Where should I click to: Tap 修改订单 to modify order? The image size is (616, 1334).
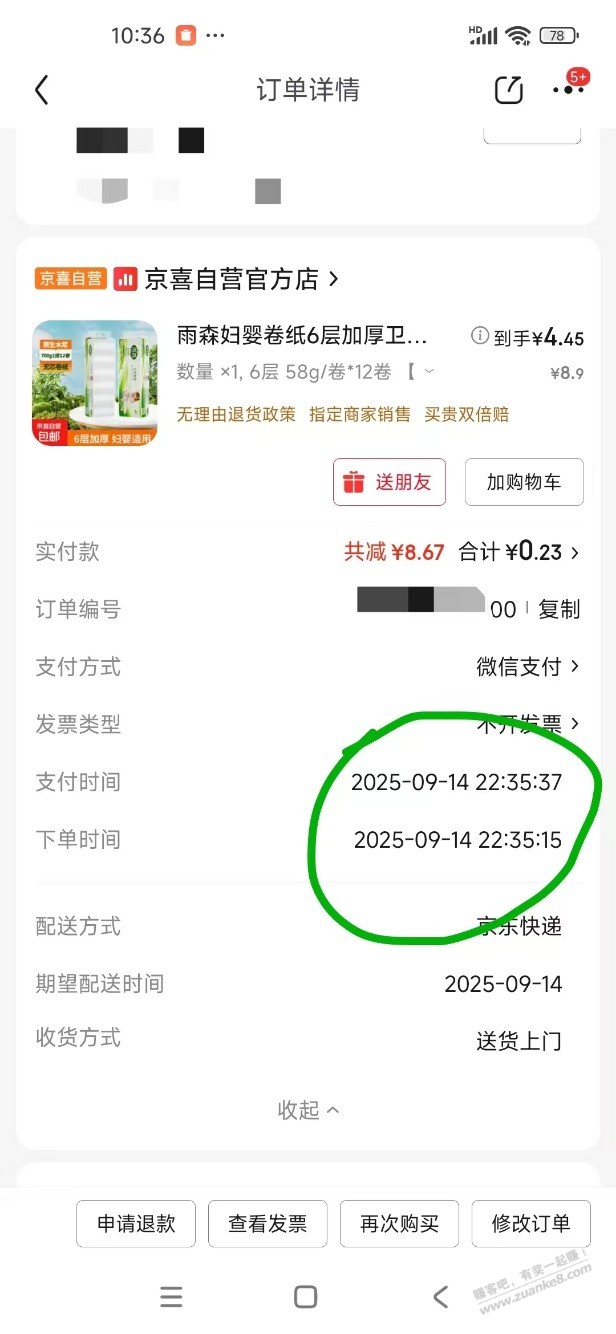tap(531, 1224)
